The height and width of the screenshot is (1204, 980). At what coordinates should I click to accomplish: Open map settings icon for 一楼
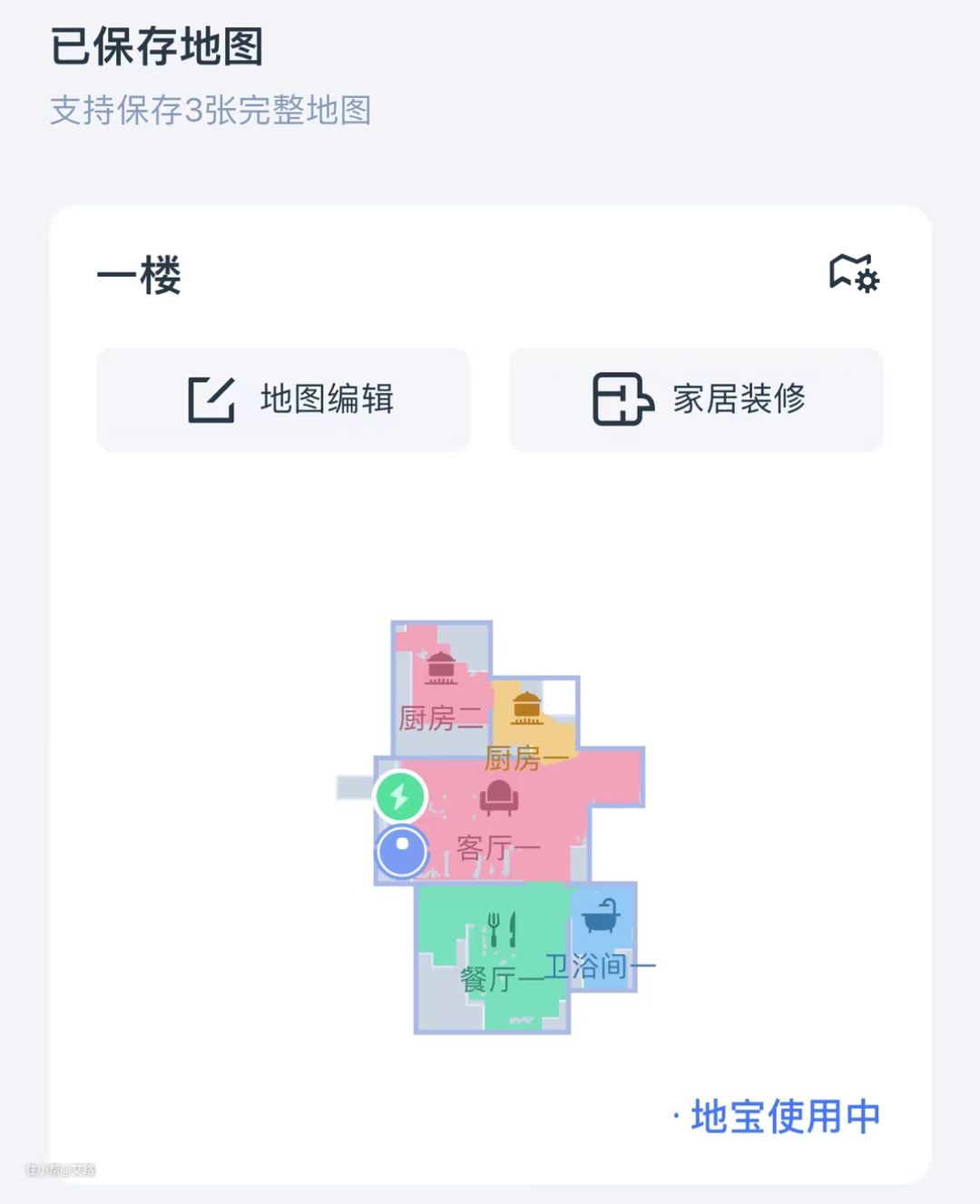click(x=853, y=273)
